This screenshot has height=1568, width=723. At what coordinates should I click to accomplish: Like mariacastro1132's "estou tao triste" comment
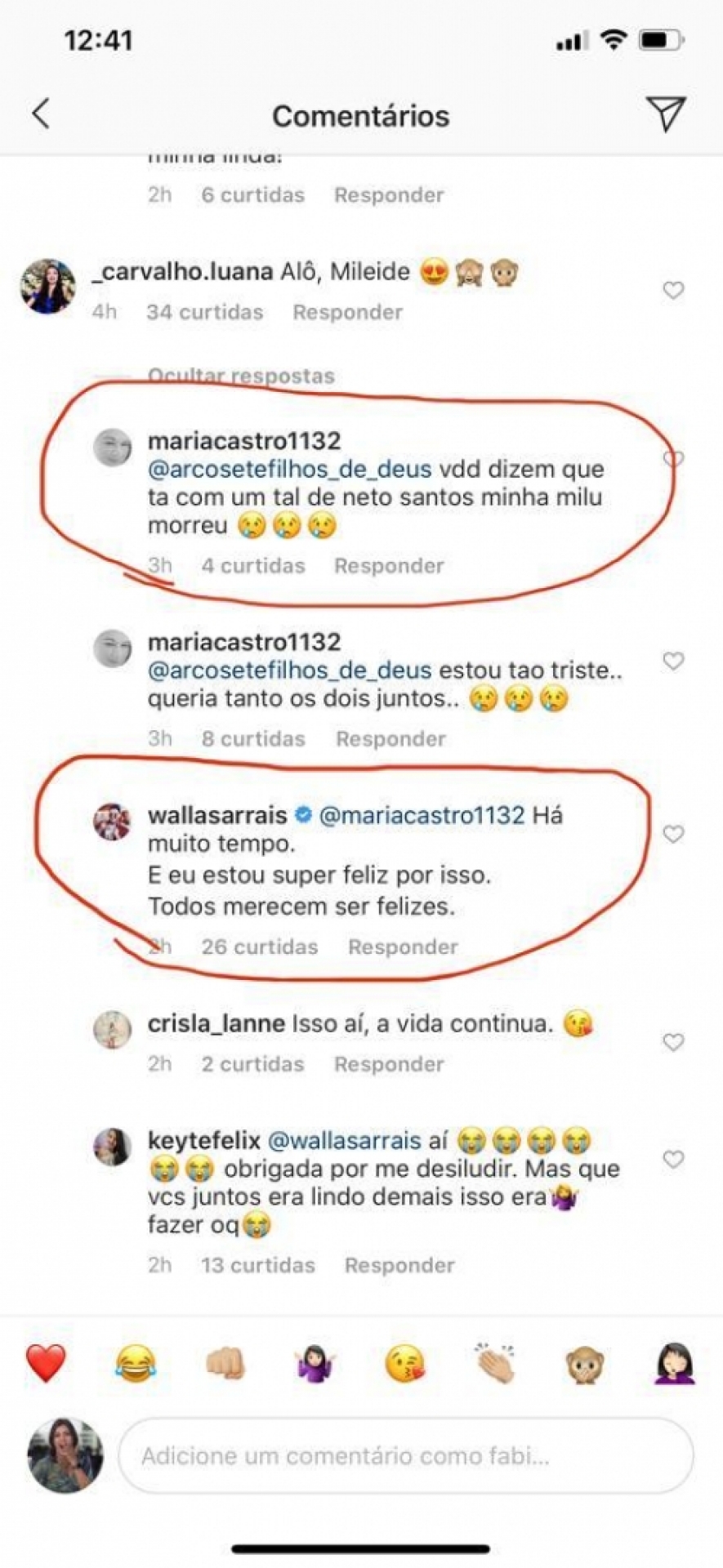673,661
